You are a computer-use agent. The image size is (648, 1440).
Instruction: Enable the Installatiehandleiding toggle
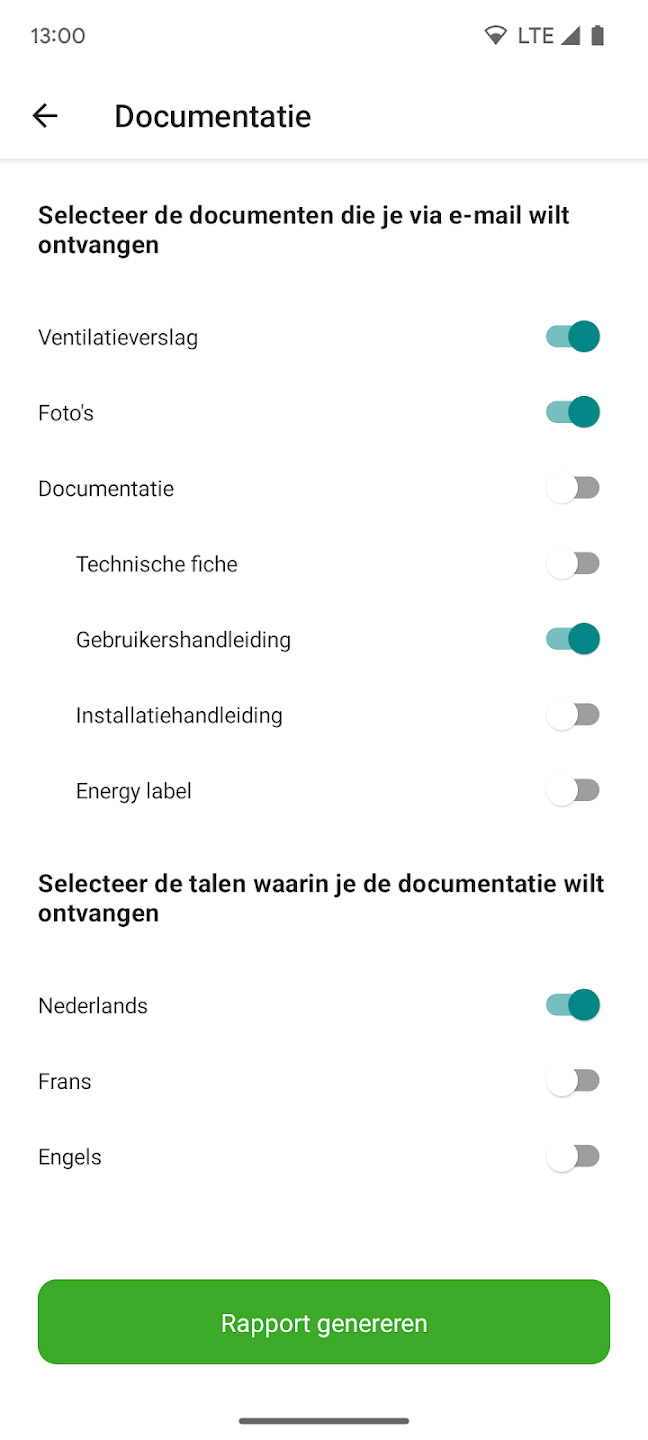573,715
